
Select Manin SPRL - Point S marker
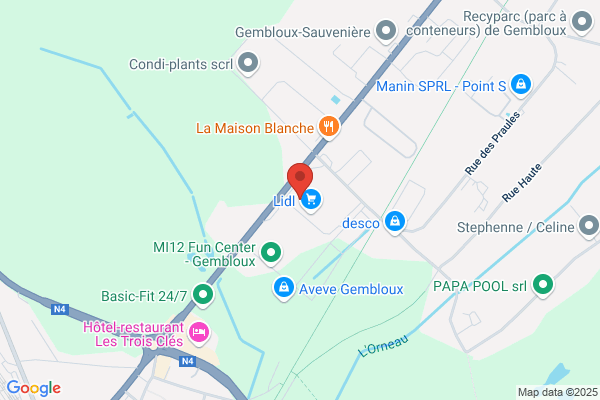click(520, 85)
